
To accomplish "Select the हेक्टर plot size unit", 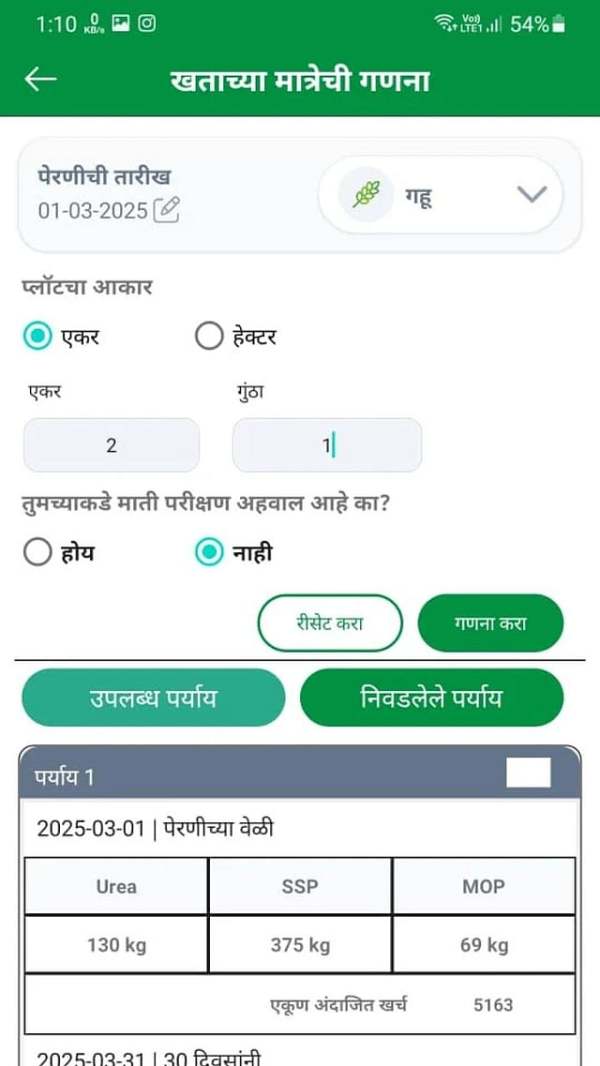I will click(x=209, y=337).
